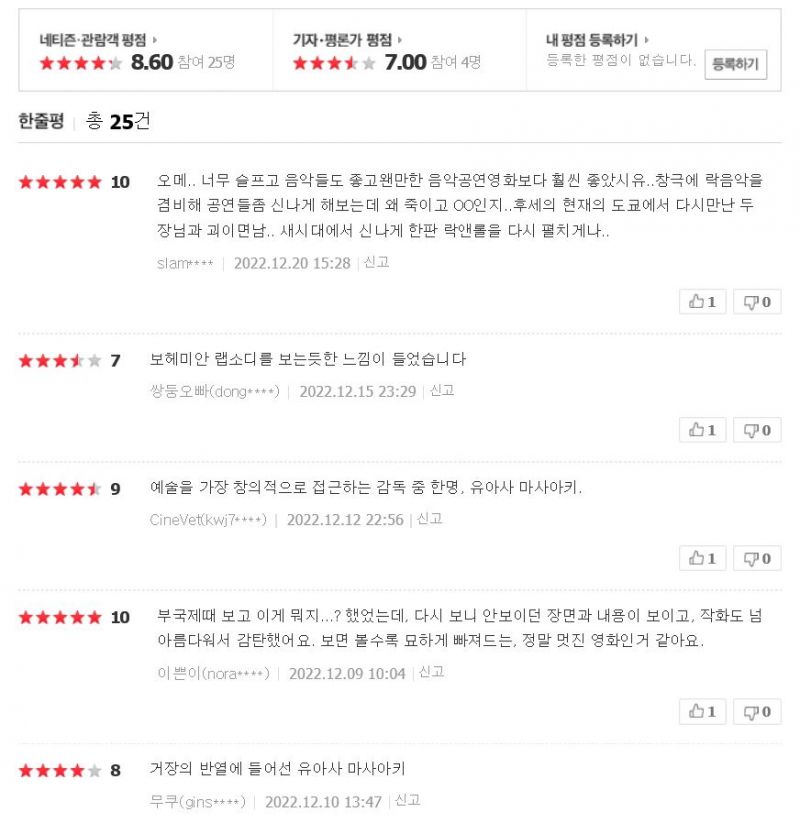The height and width of the screenshot is (823, 800).
Task: Open 기자·평론가 평점 details
Action: tap(347, 40)
